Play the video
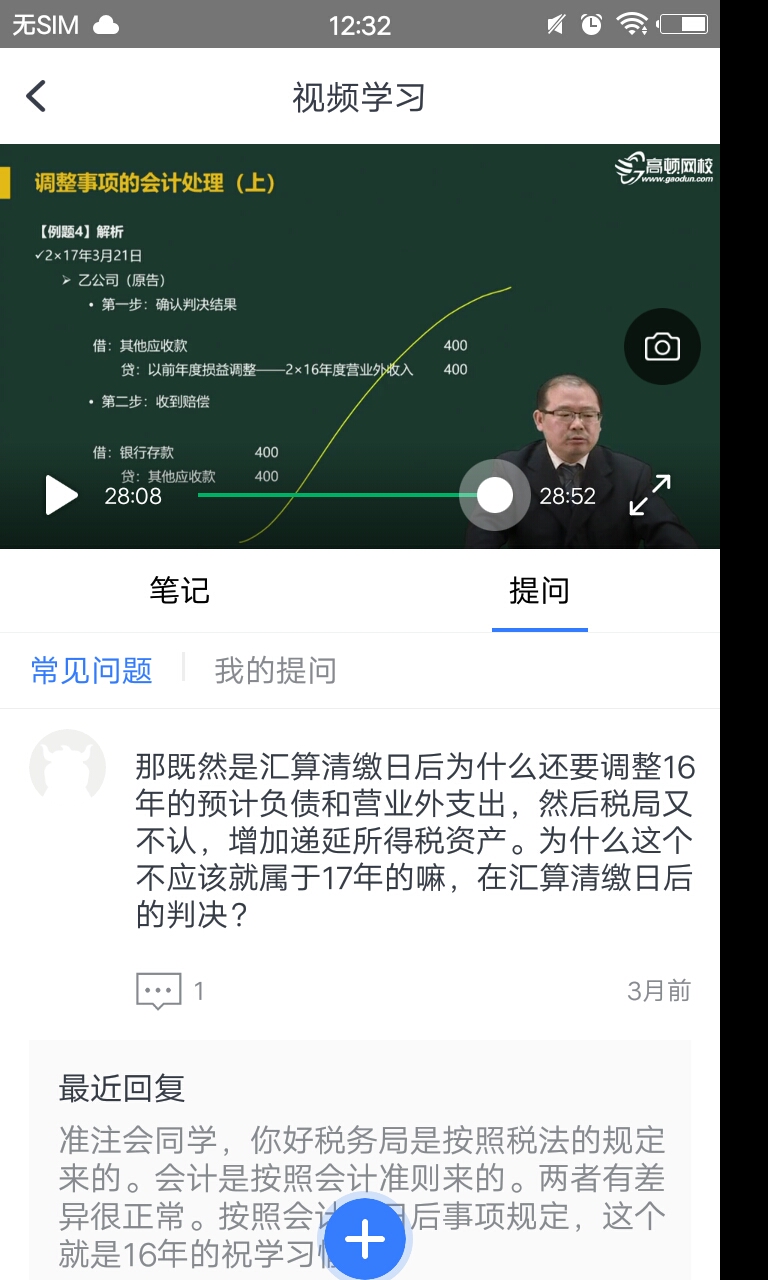The width and height of the screenshot is (768, 1280). coord(60,496)
